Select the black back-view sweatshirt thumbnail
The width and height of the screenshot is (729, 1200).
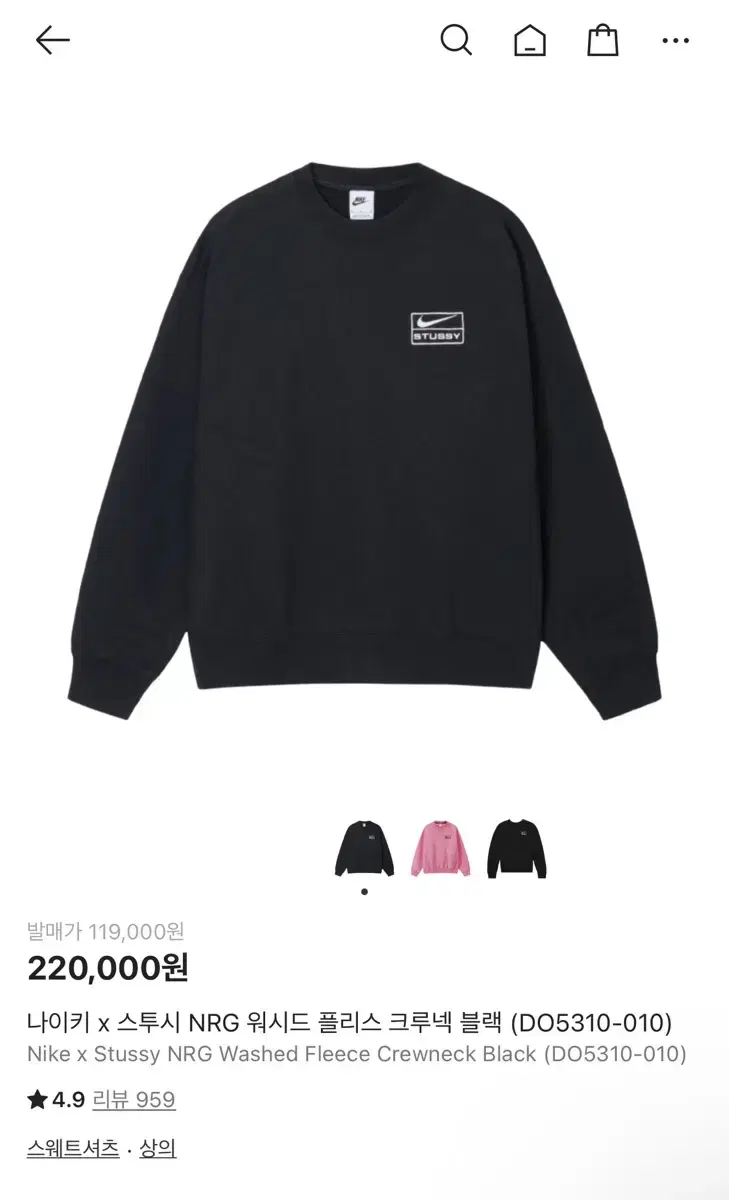click(x=520, y=845)
